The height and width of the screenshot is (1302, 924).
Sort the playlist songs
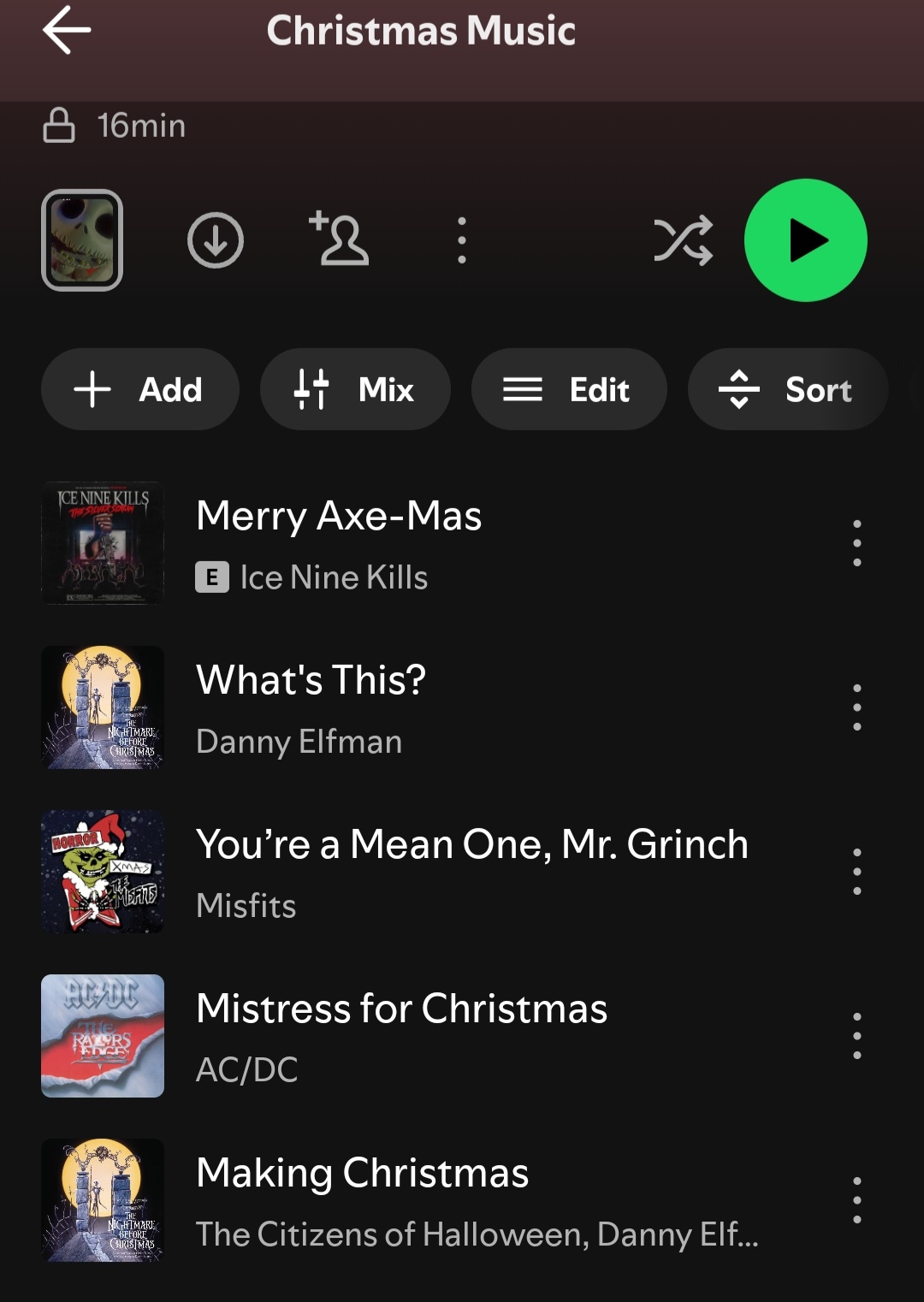pos(787,390)
